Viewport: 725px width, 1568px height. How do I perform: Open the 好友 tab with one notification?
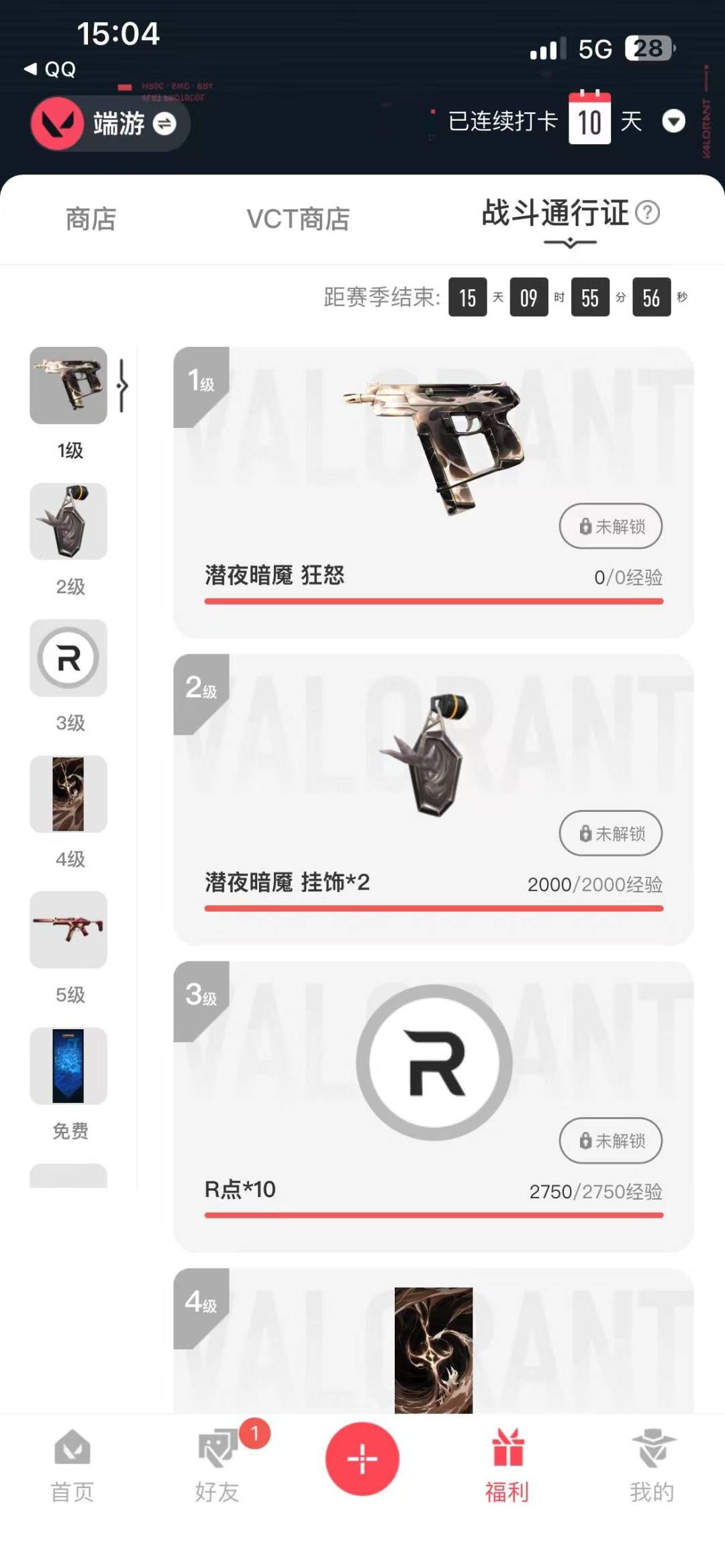click(x=217, y=1466)
